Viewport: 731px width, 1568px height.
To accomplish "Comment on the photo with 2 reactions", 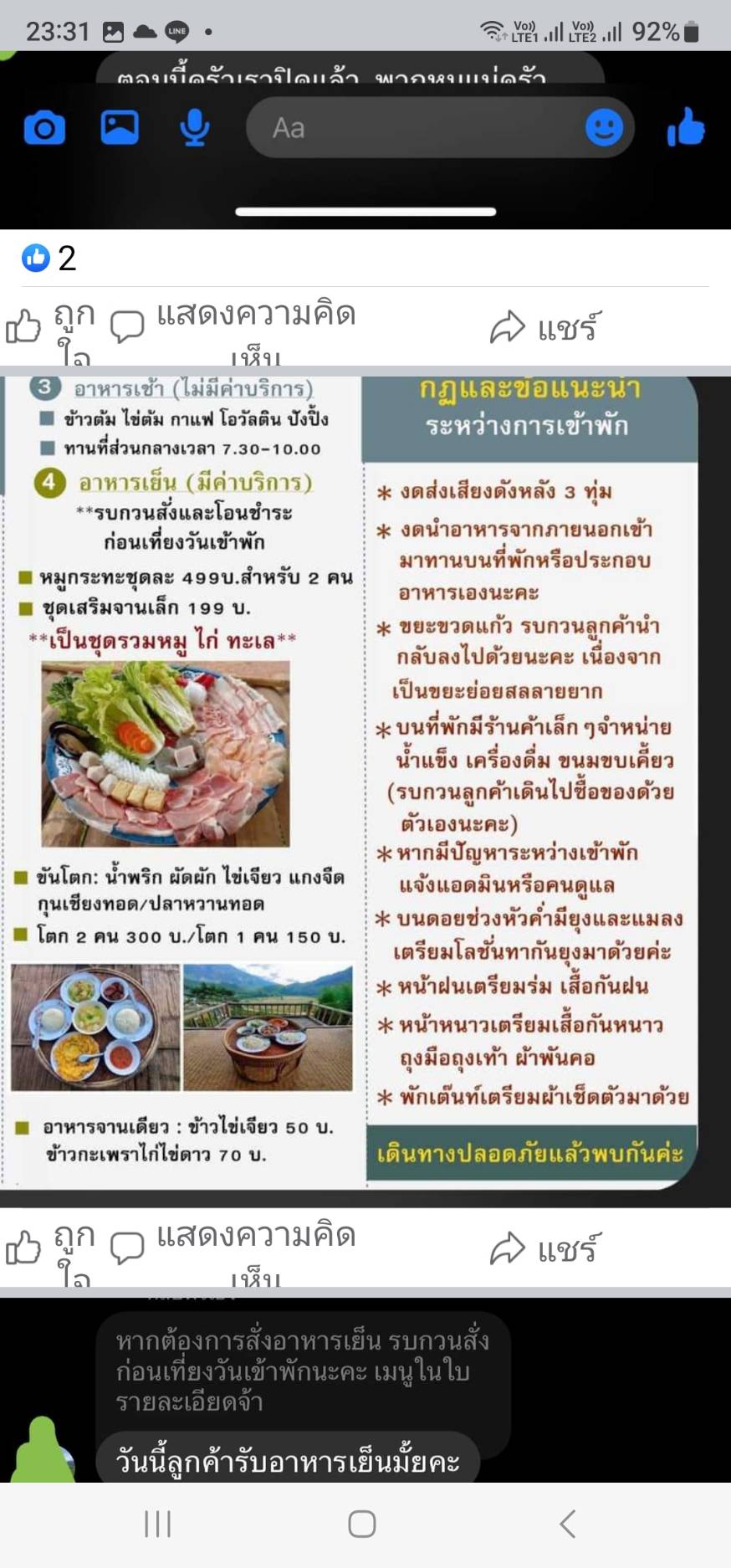I will coord(234,328).
